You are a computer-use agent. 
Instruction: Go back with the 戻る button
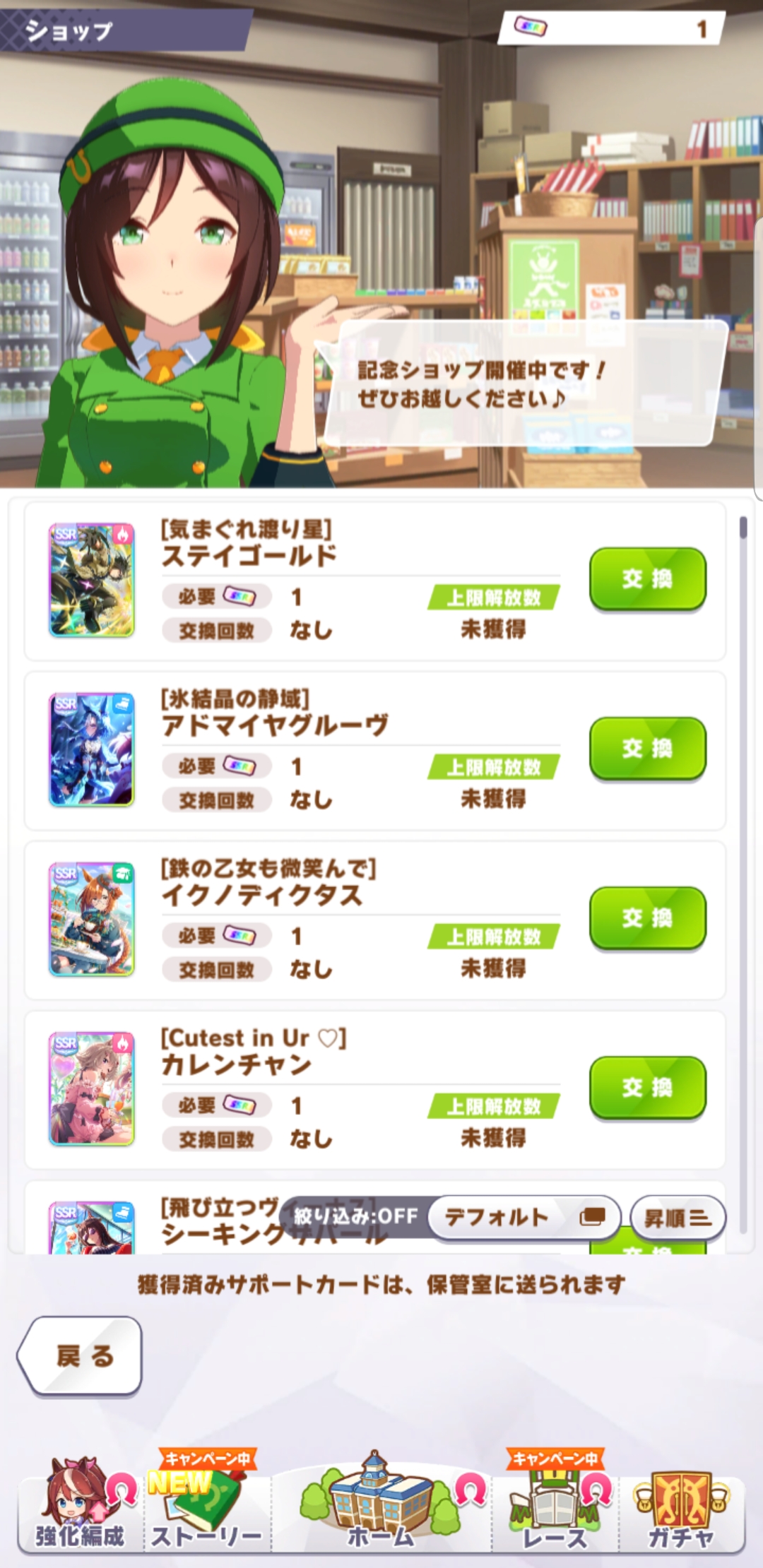(81, 1355)
